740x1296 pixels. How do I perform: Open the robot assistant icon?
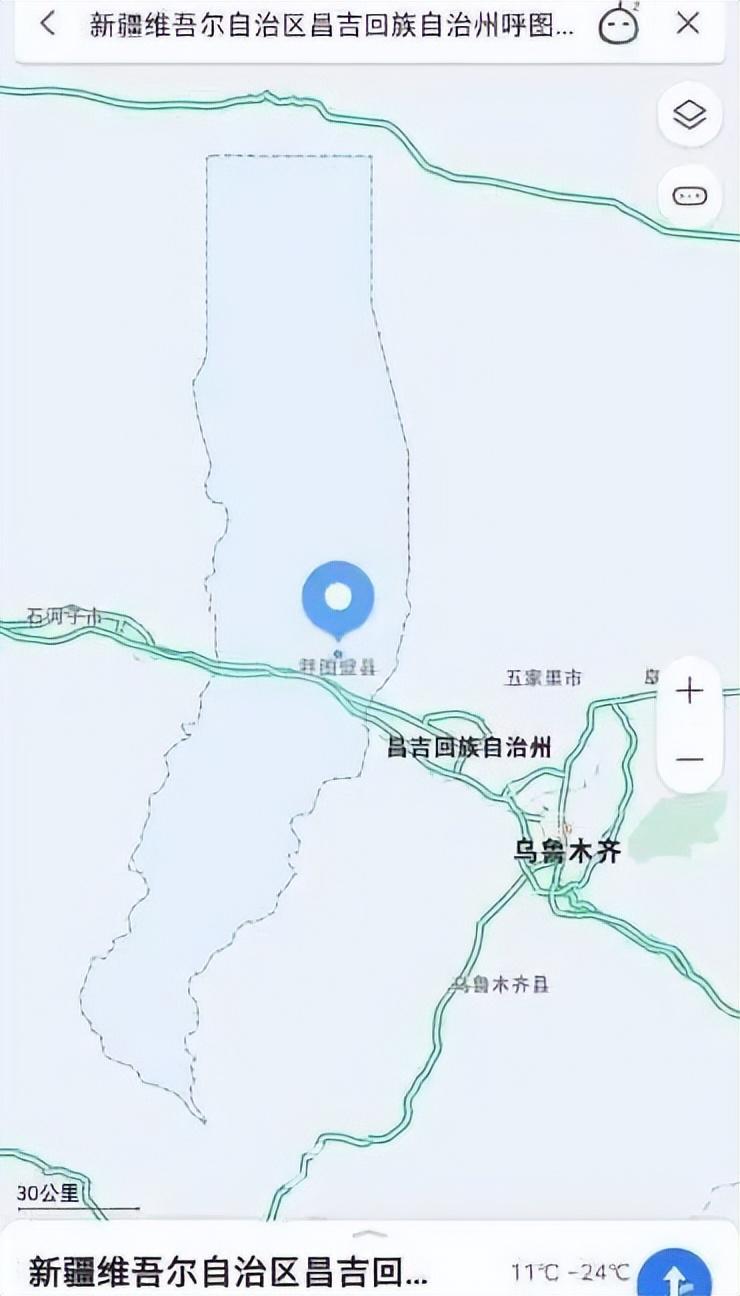coord(618,24)
